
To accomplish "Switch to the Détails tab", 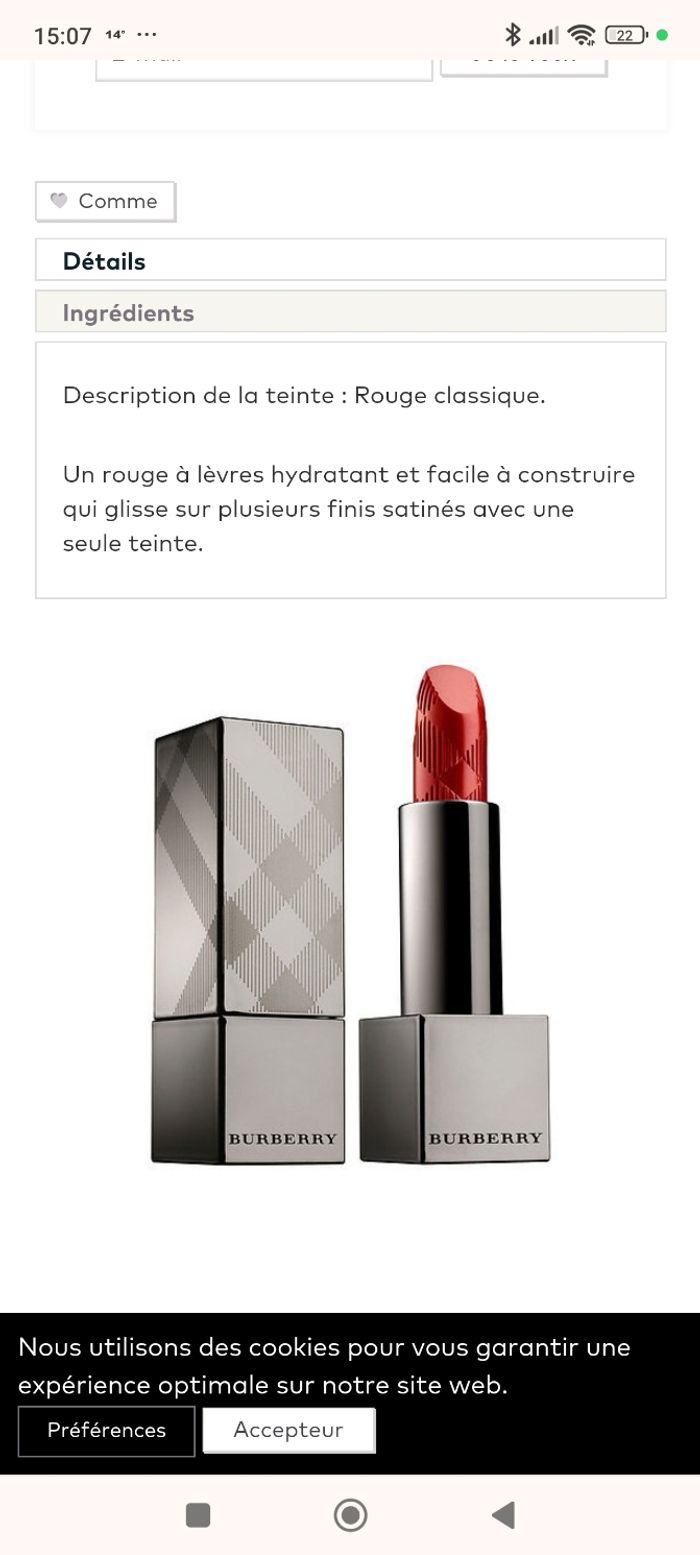I will (350, 261).
